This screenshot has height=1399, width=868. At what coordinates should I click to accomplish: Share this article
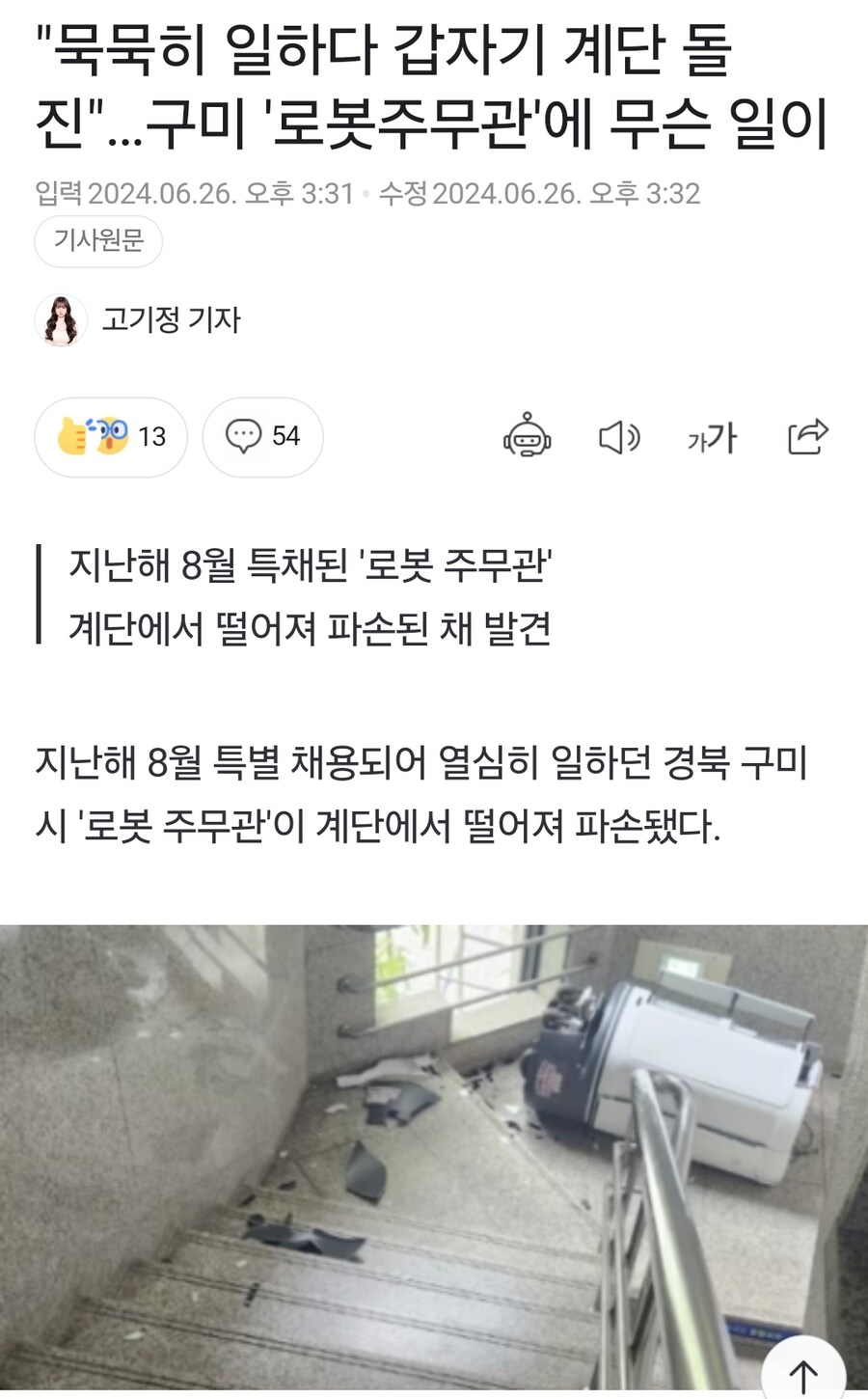pos(807,436)
